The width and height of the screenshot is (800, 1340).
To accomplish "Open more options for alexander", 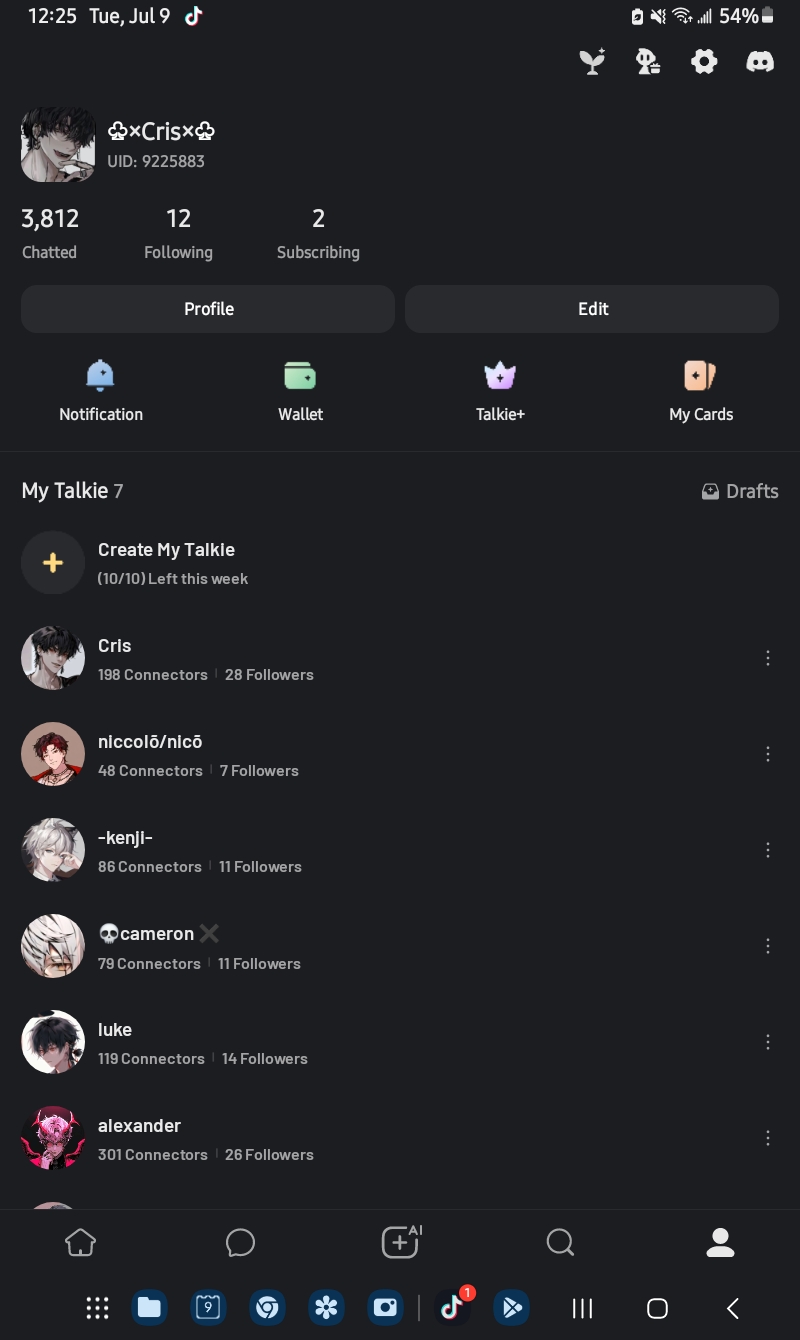I will [x=768, y=1138].
